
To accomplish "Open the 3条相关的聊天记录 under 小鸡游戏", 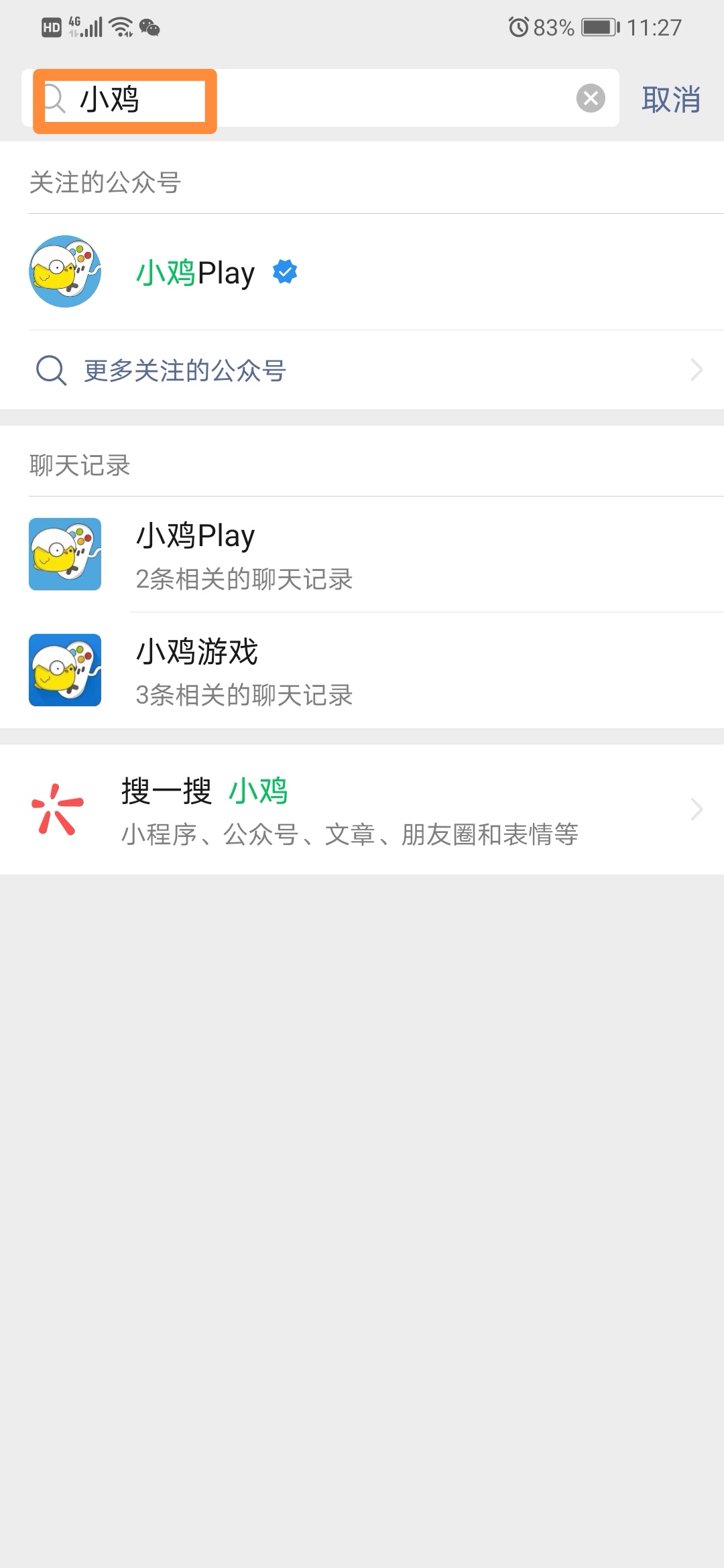I will [x=245, y=696].
